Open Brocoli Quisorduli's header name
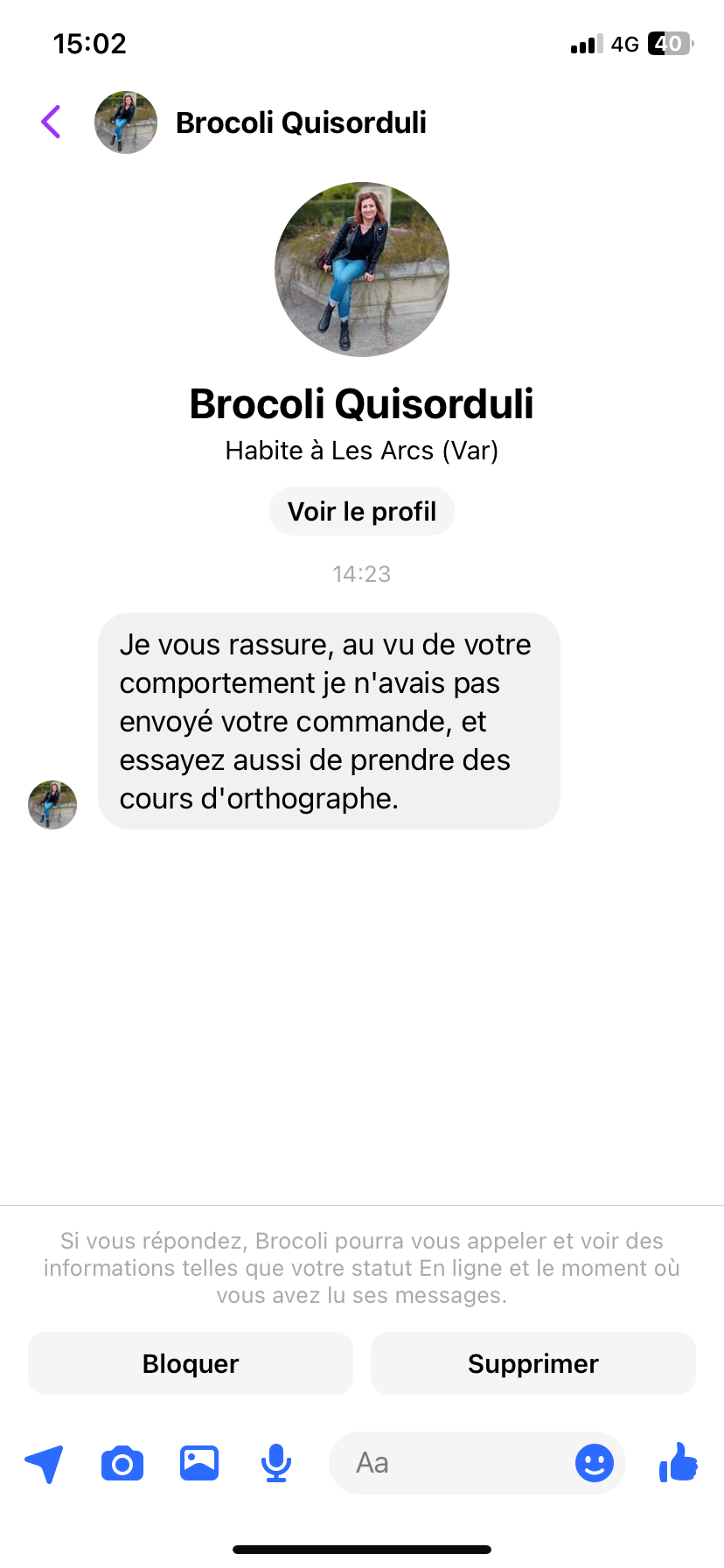 [301, 122]
